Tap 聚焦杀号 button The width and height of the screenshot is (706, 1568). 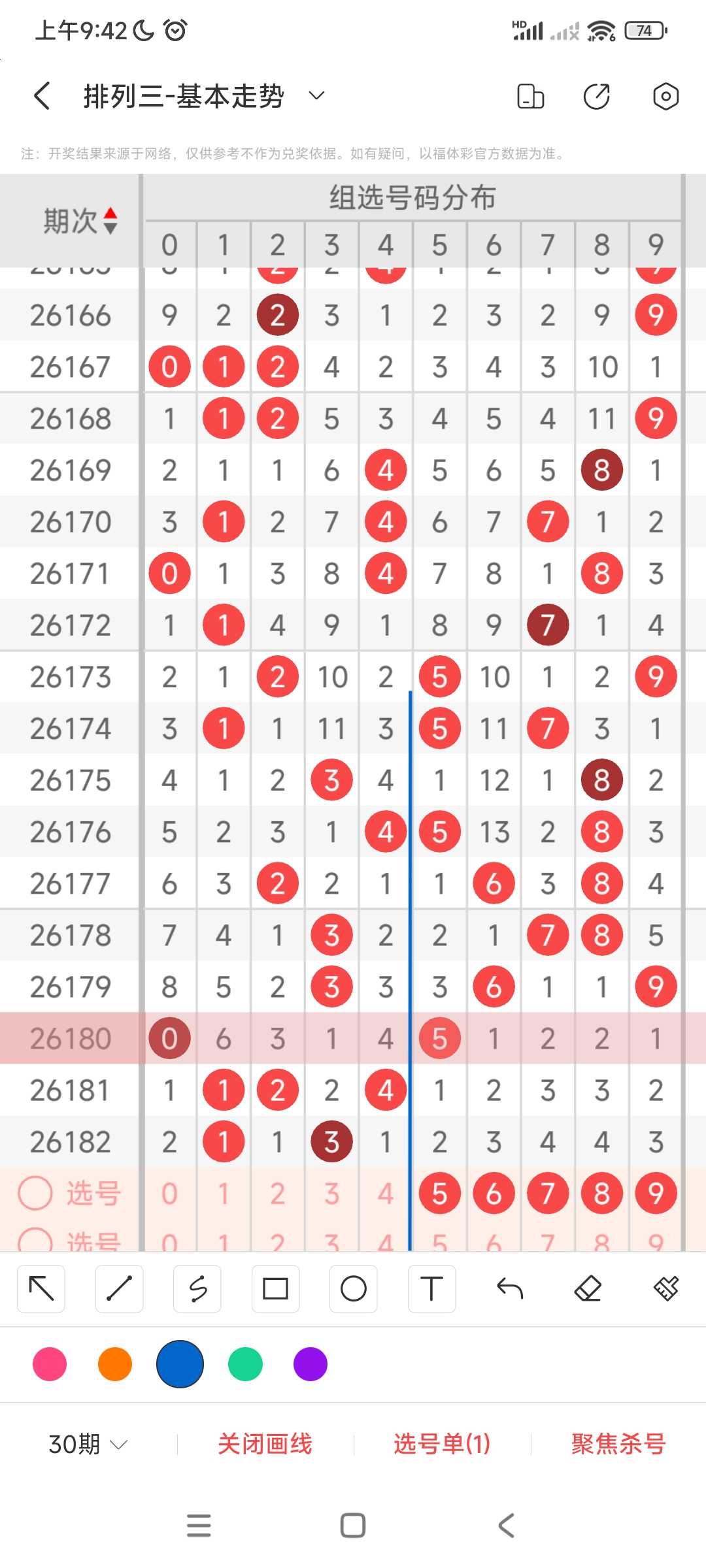pyautogui.click(x=618, y=1444)
